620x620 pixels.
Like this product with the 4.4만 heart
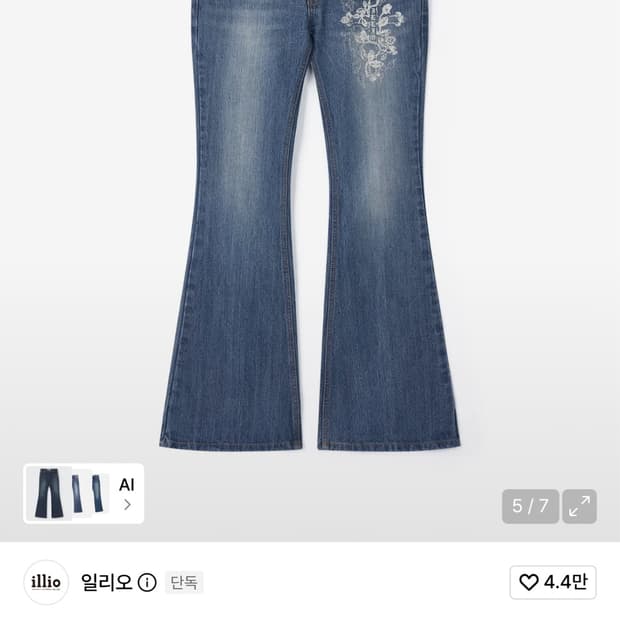coord(553,582)
